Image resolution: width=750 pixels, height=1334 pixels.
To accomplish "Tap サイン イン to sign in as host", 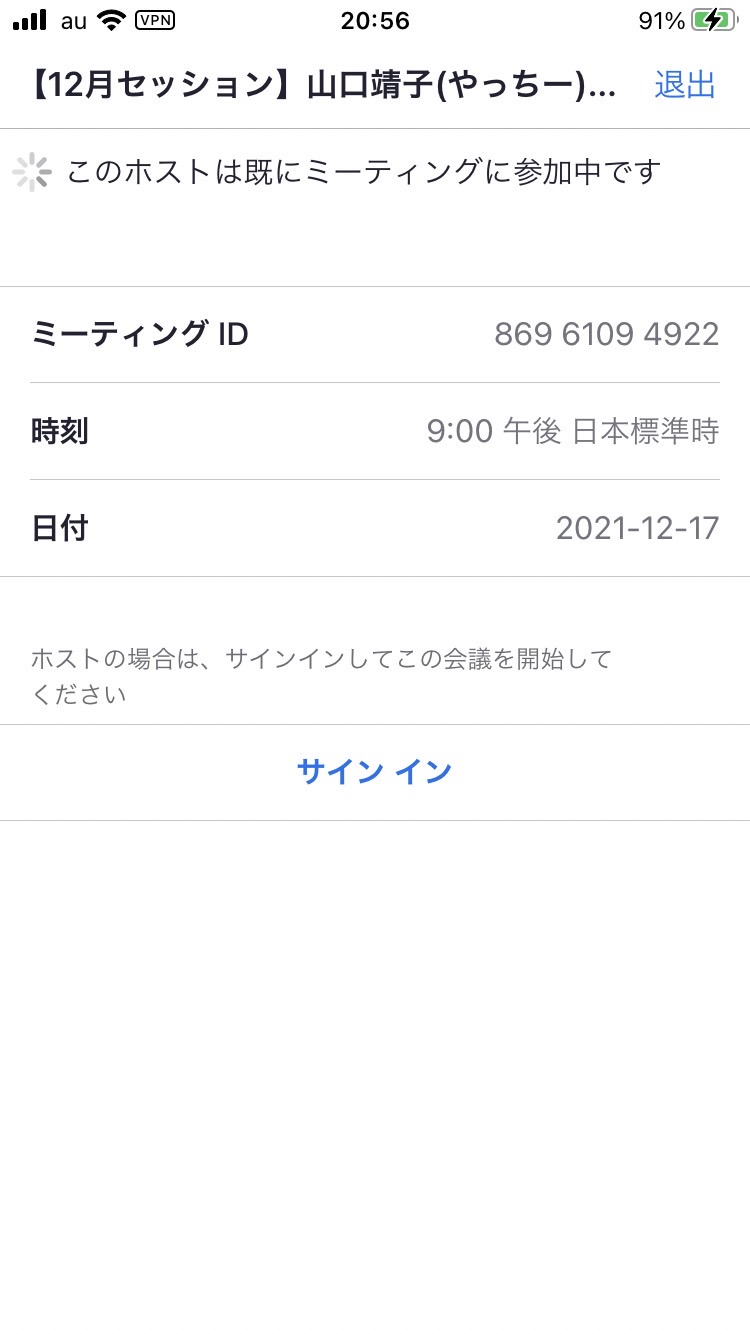I will point(375,772).
